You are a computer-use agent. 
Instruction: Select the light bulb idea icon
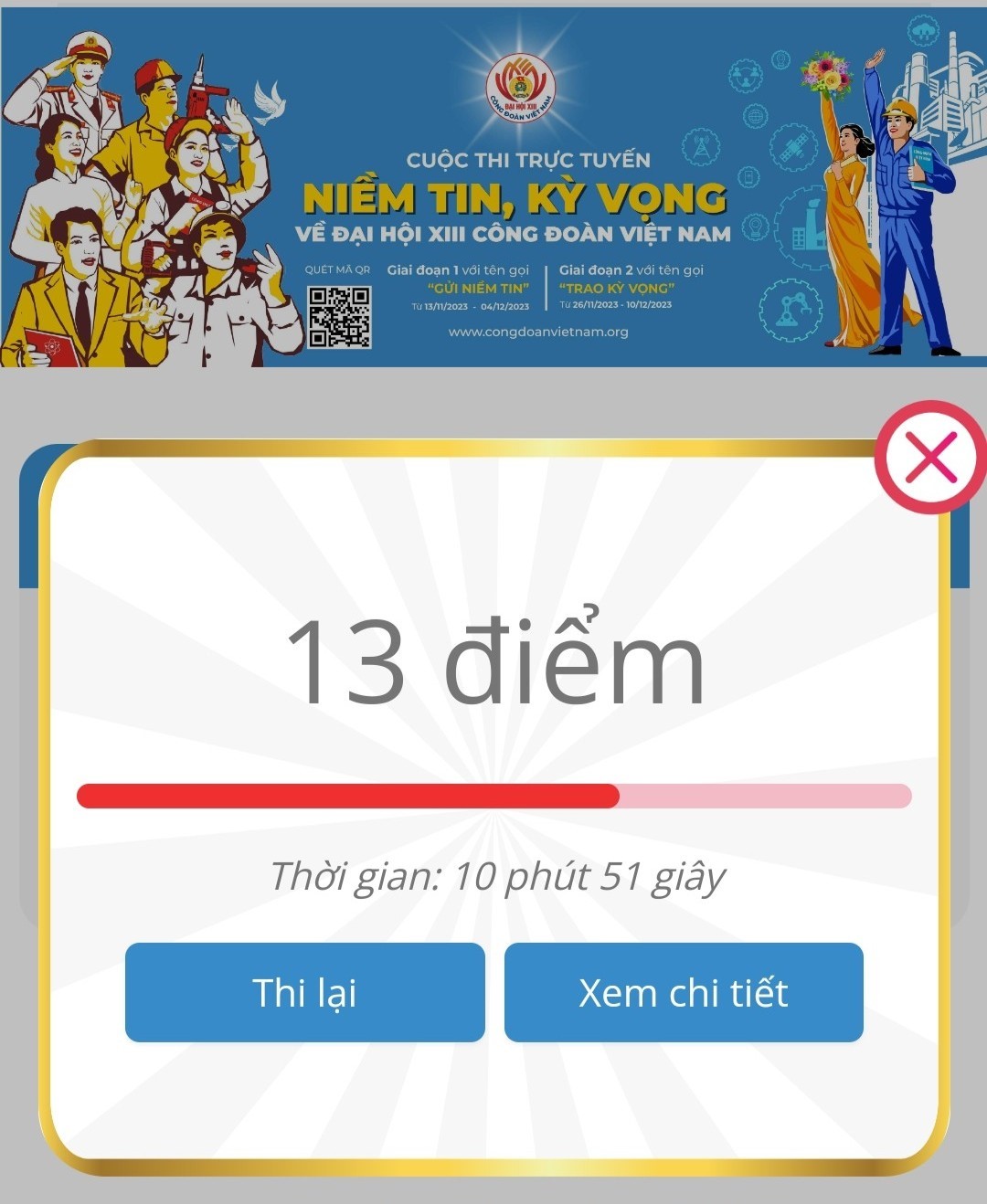(x=755, y=225)
